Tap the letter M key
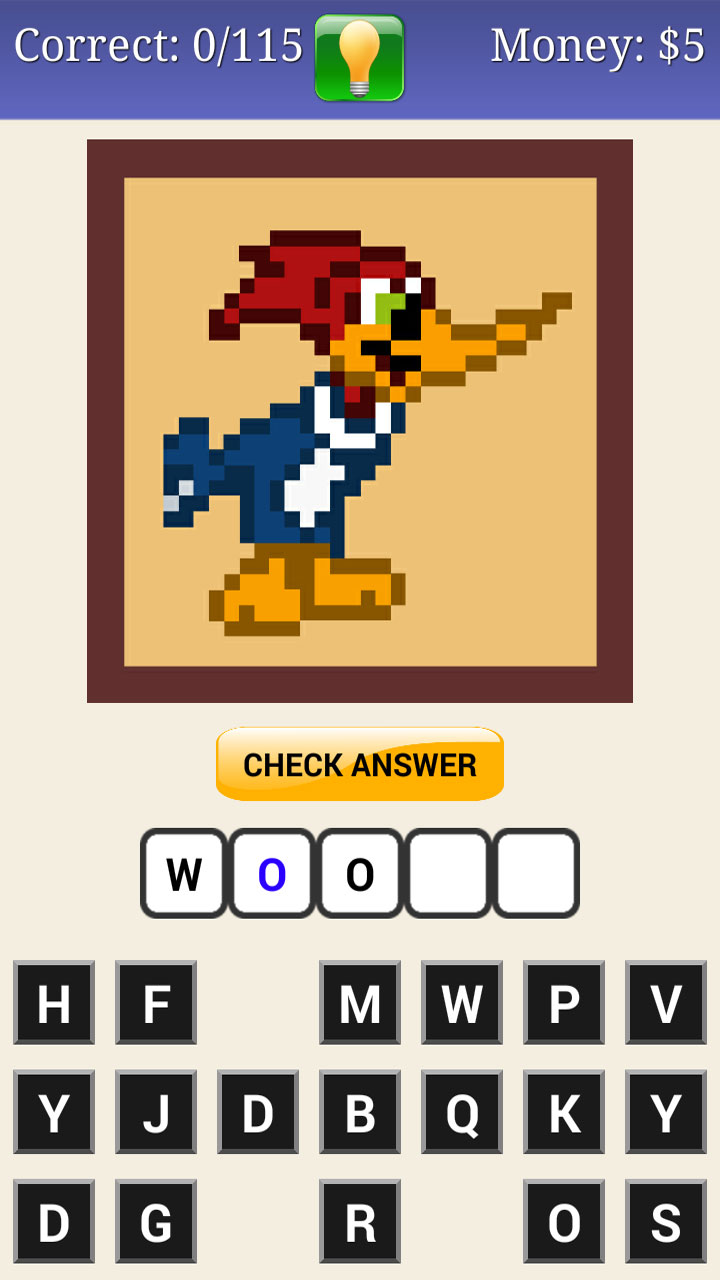This screenshot has height=1280, width=720. tap(360, 1003)
